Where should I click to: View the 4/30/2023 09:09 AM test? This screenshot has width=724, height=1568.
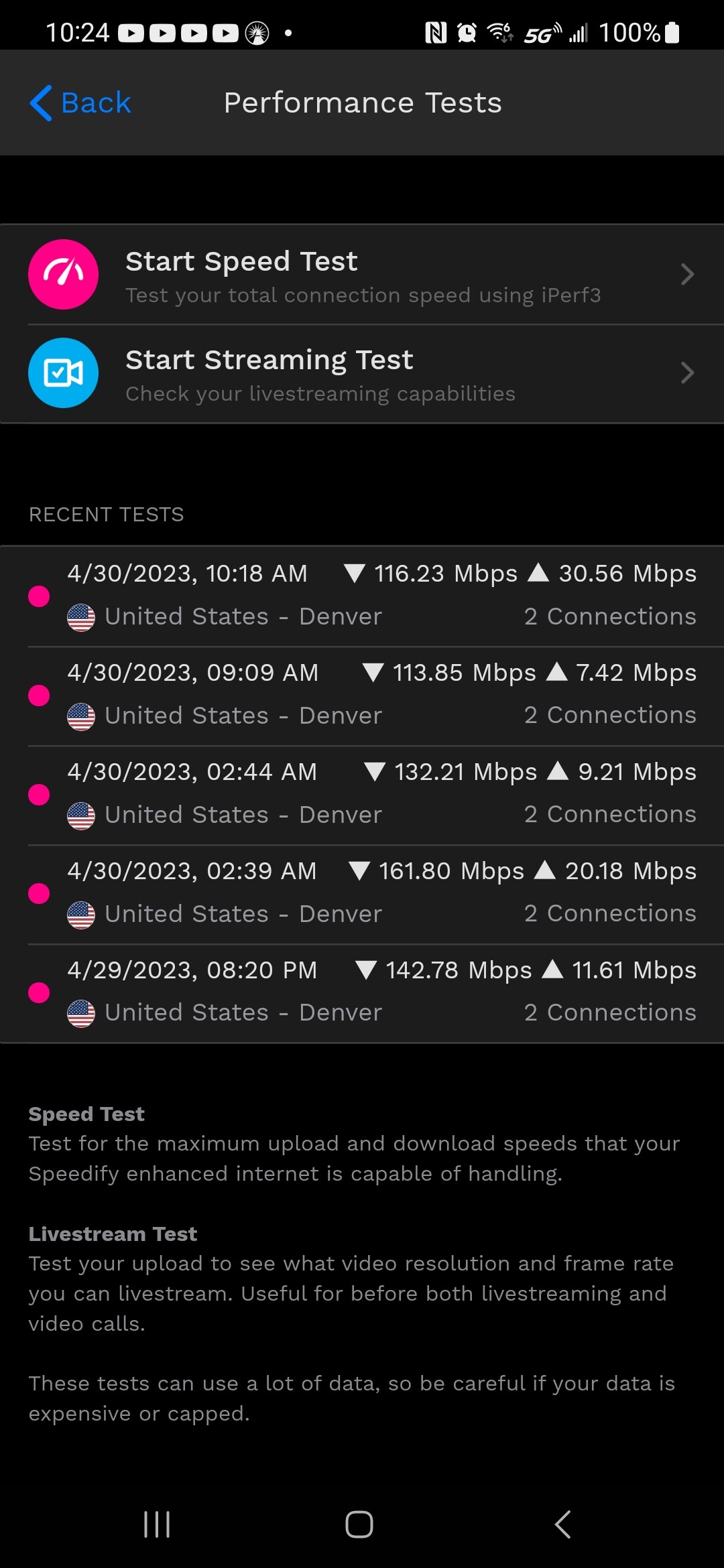[x=362, y=696]
